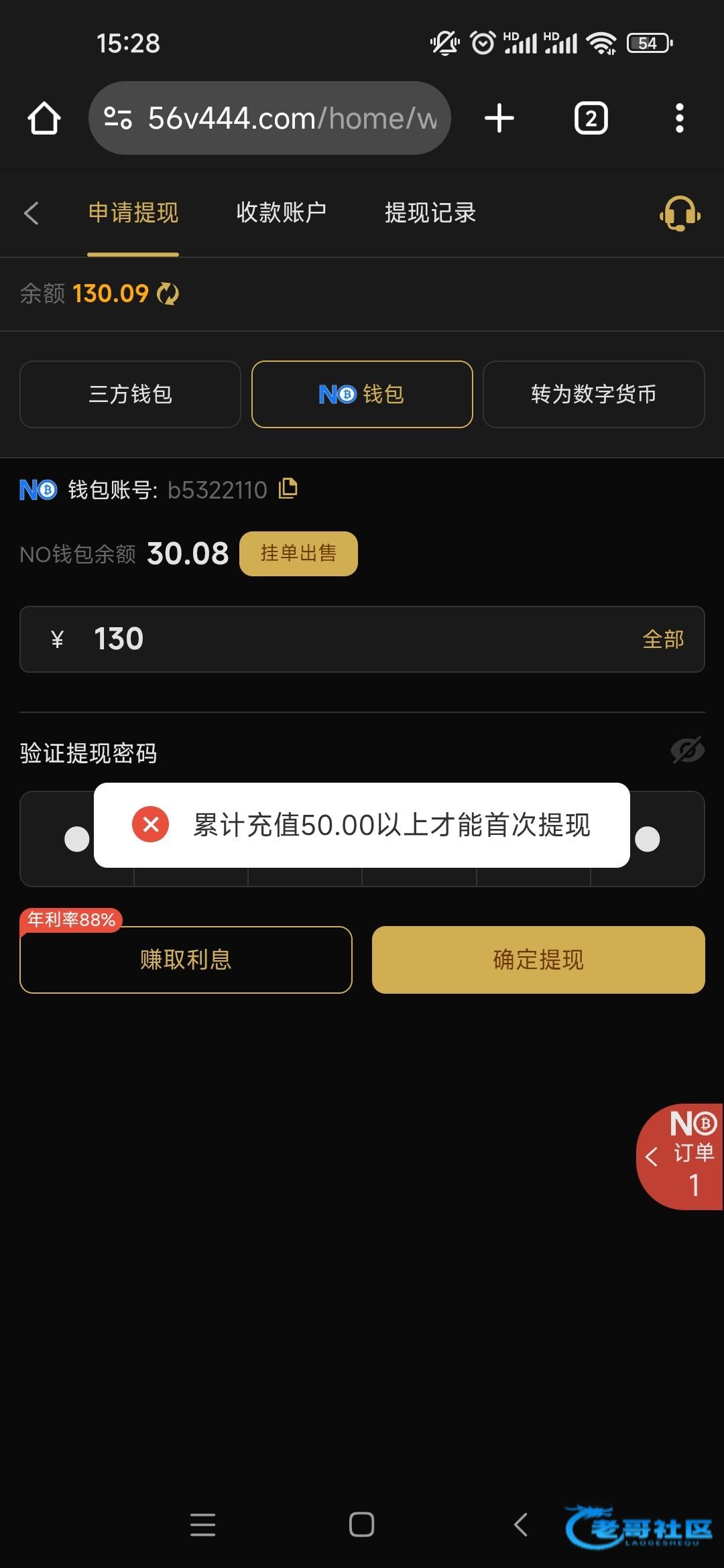Select 三方钱包 withdrawal method
The image size is (724, 1568).
pyautogui.click(x=130, y=394)
